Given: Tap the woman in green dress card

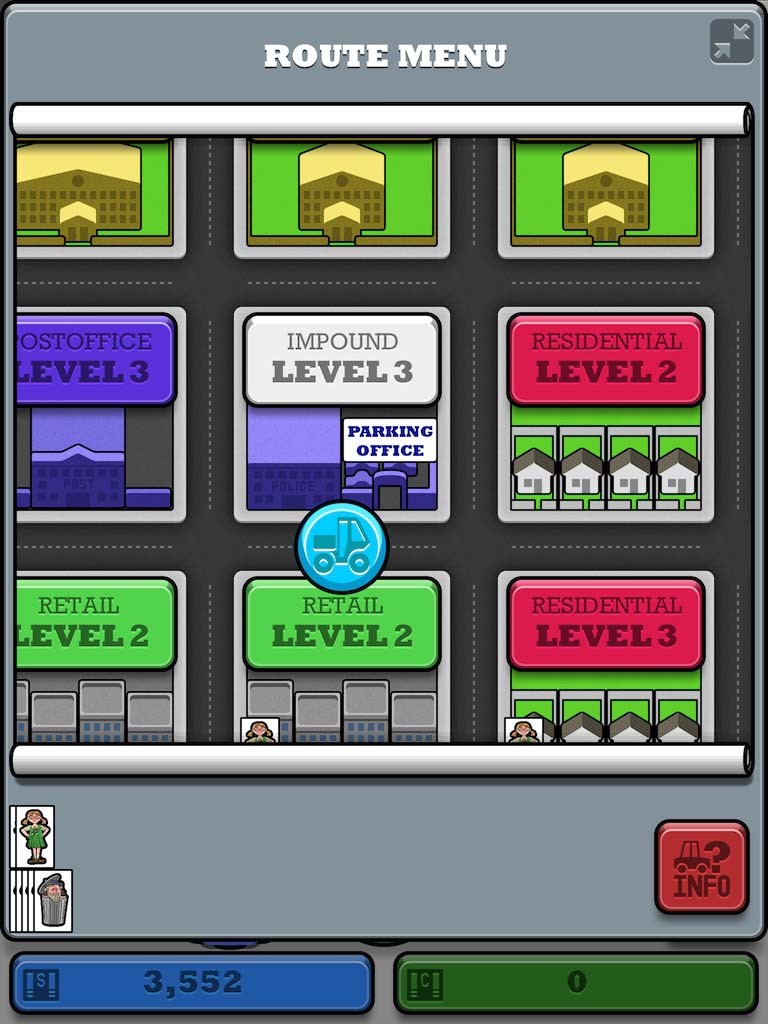Looking at the screenshot, I should [36, 836].
